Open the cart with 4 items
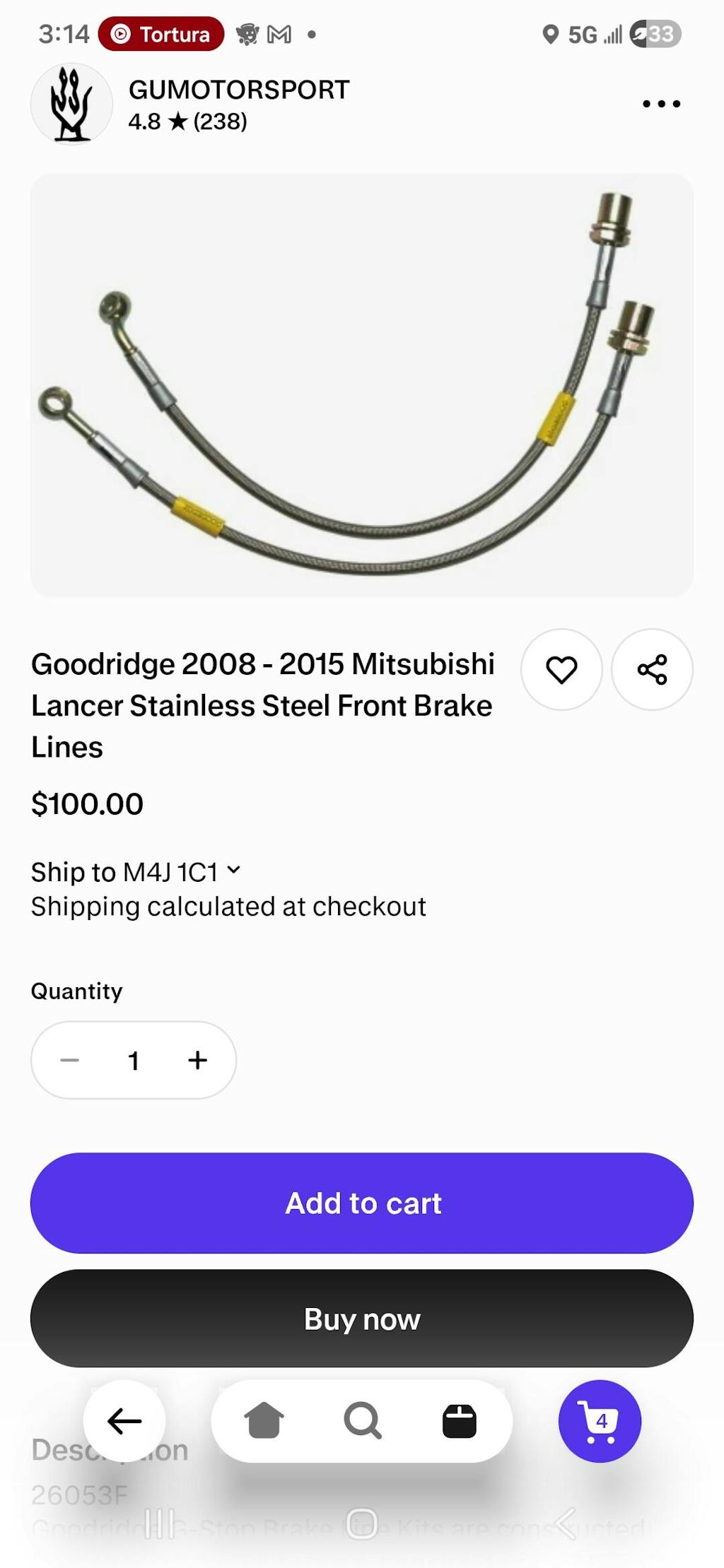The width and height of the screenshot is (724, 1568). 600,1421
